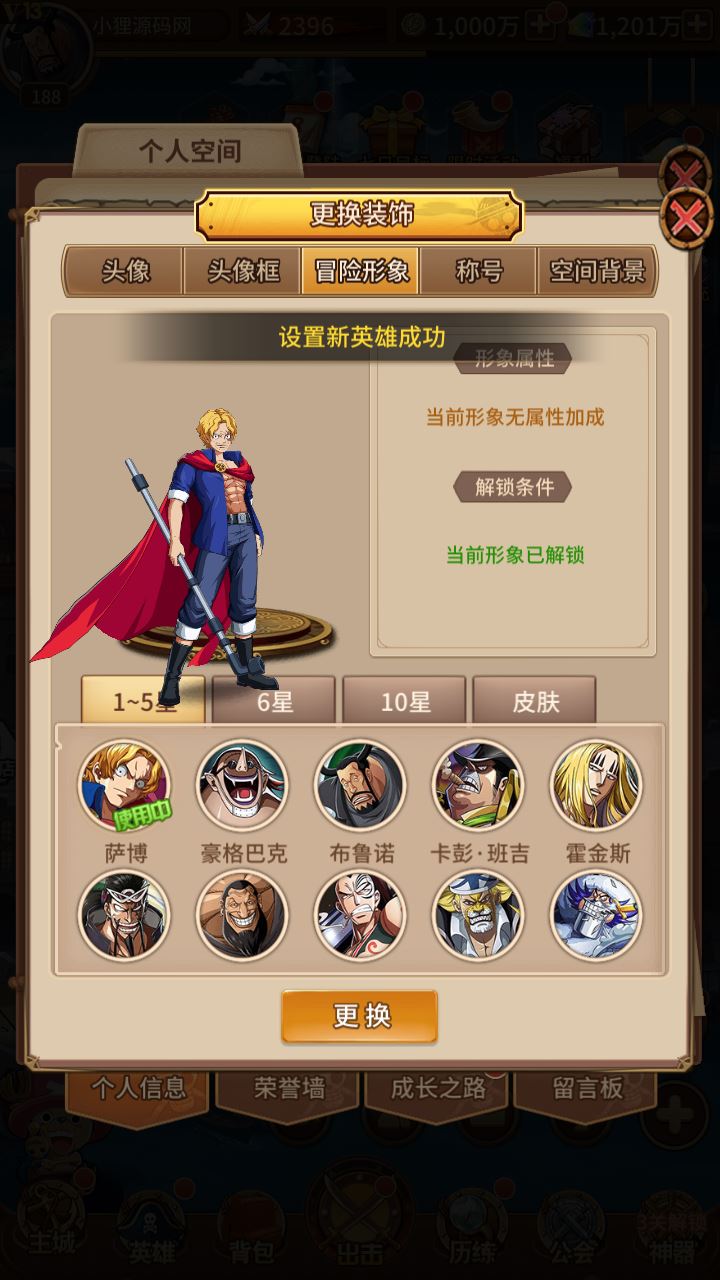
Task: Switch to the 头像框 tab
Action: click(243, 271)
